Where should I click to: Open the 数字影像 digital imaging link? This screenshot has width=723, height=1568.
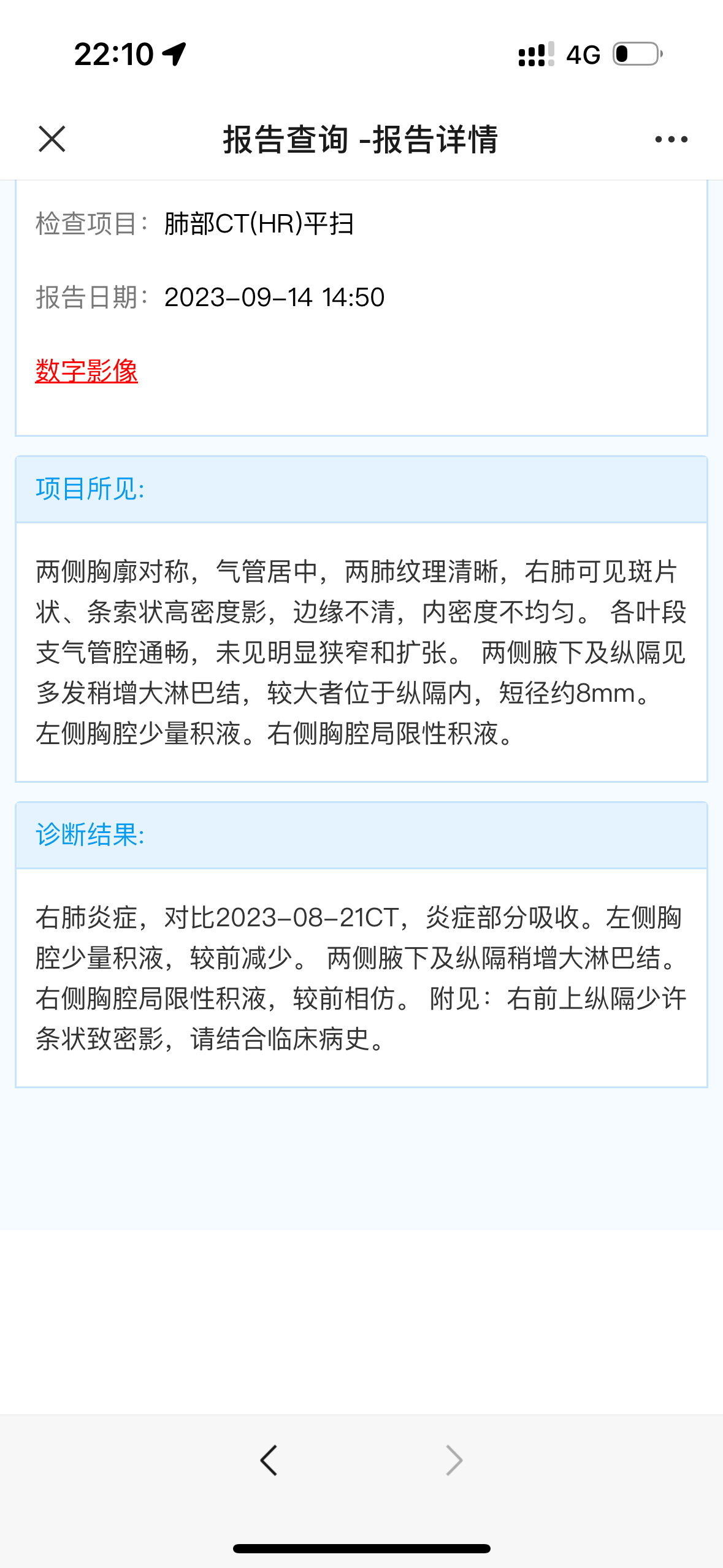coord(86,371)
